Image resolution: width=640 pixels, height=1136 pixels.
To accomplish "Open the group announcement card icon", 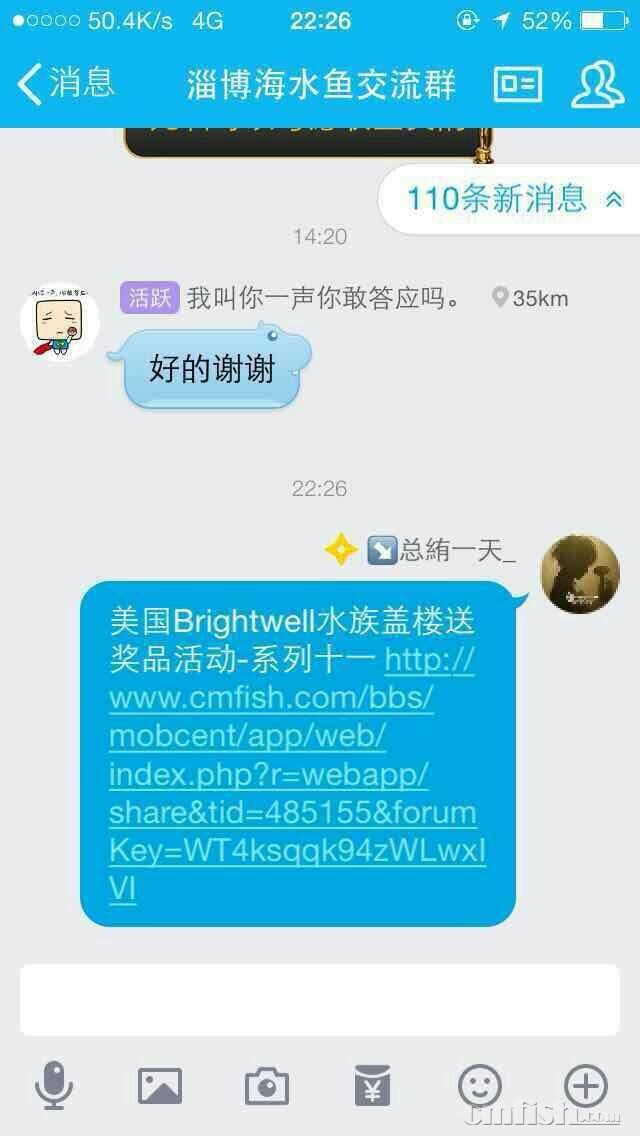I will pos(517,84).
